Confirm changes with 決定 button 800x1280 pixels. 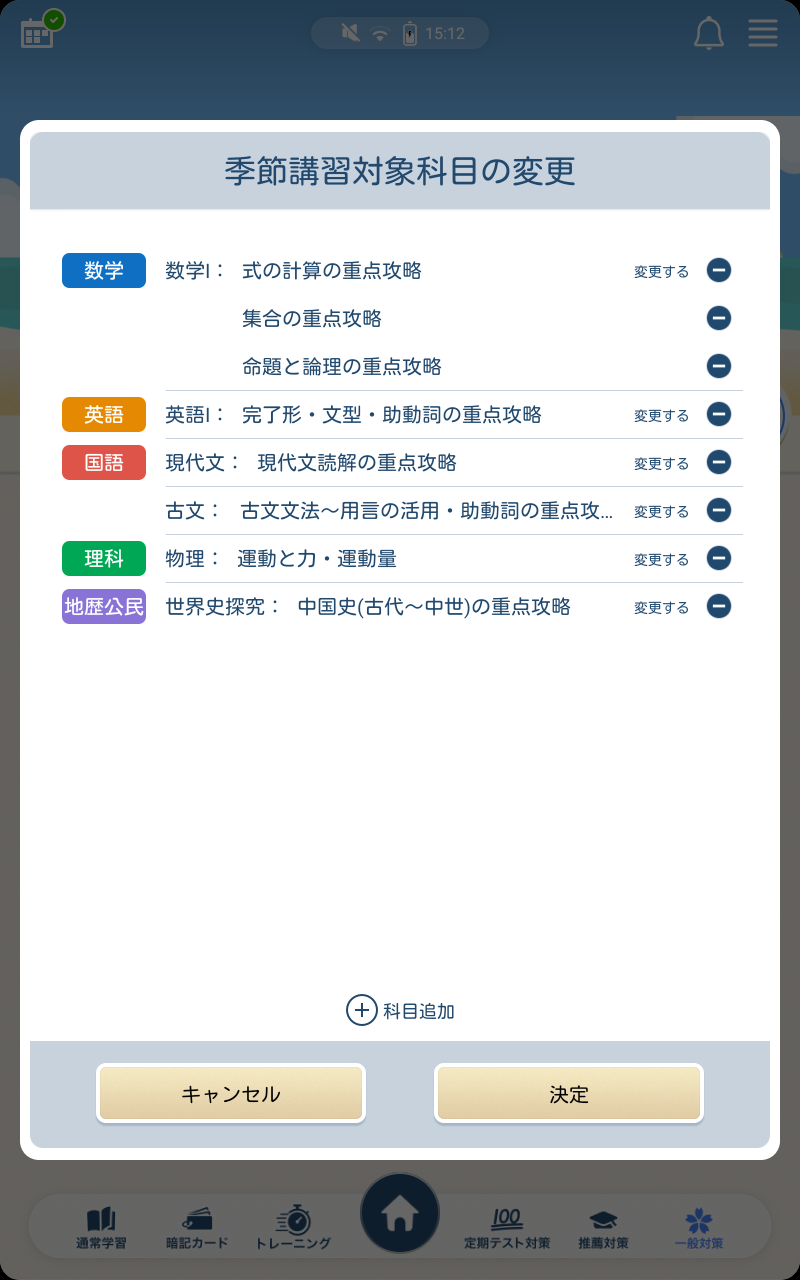(x=569, y=1093)
